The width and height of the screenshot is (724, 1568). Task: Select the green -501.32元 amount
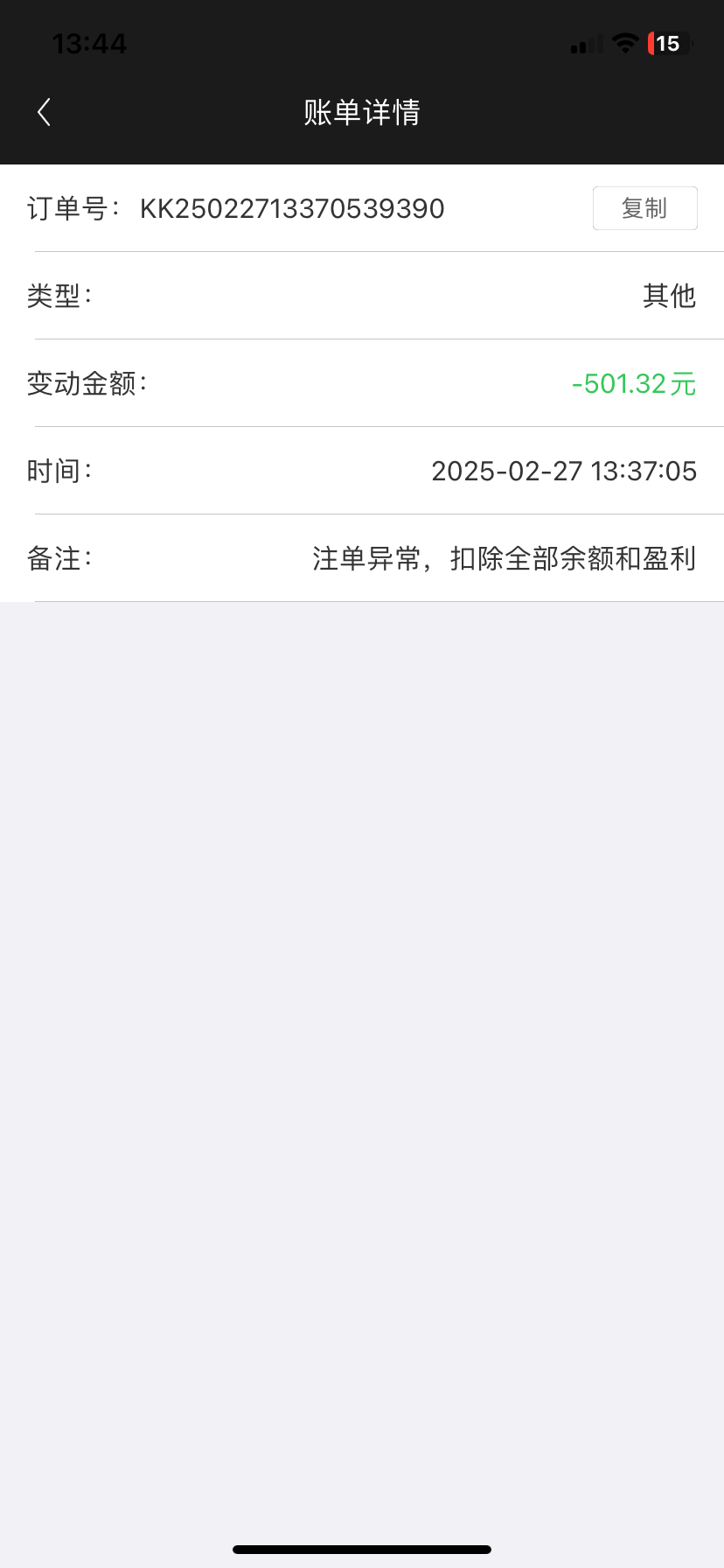click(633, 383)
